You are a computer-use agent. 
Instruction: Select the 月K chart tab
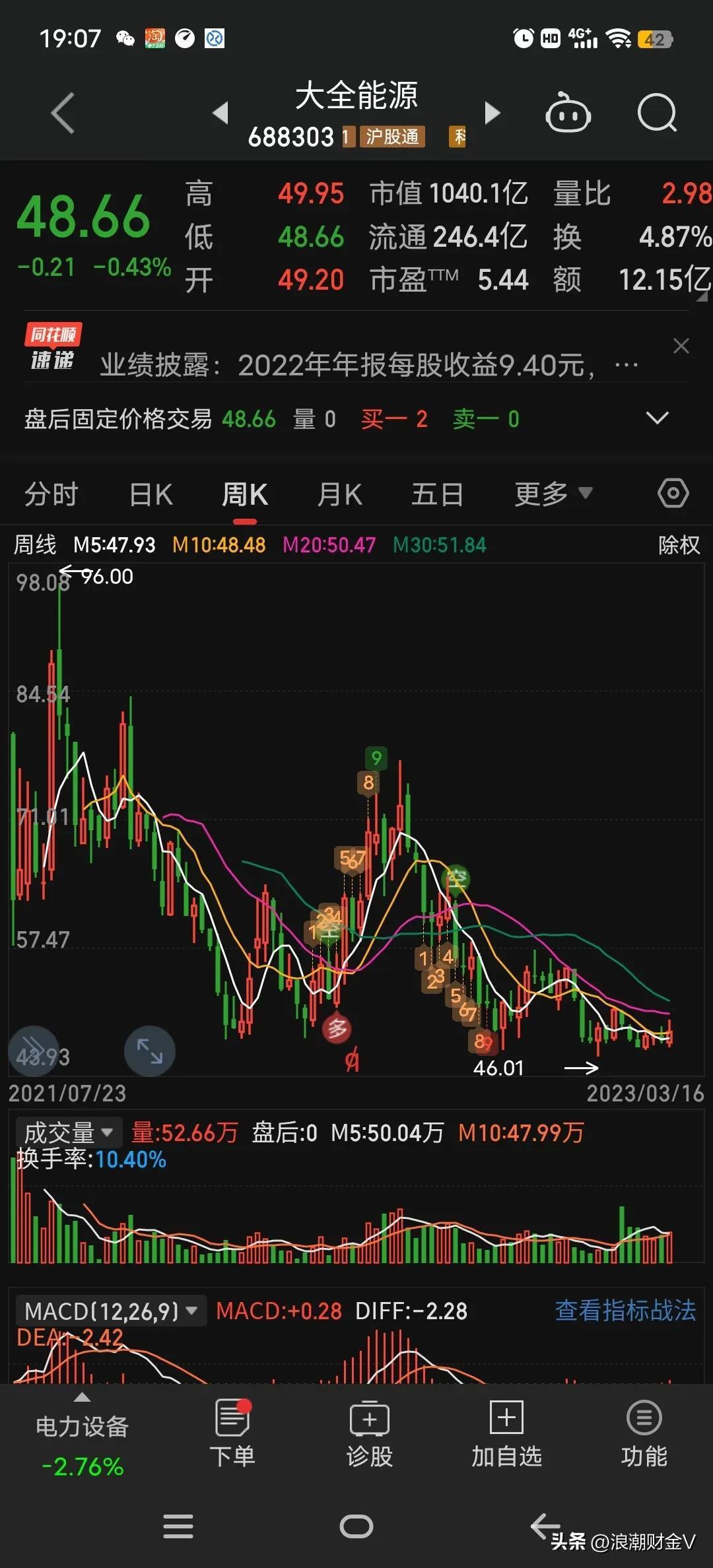click(x=340, y=494)
